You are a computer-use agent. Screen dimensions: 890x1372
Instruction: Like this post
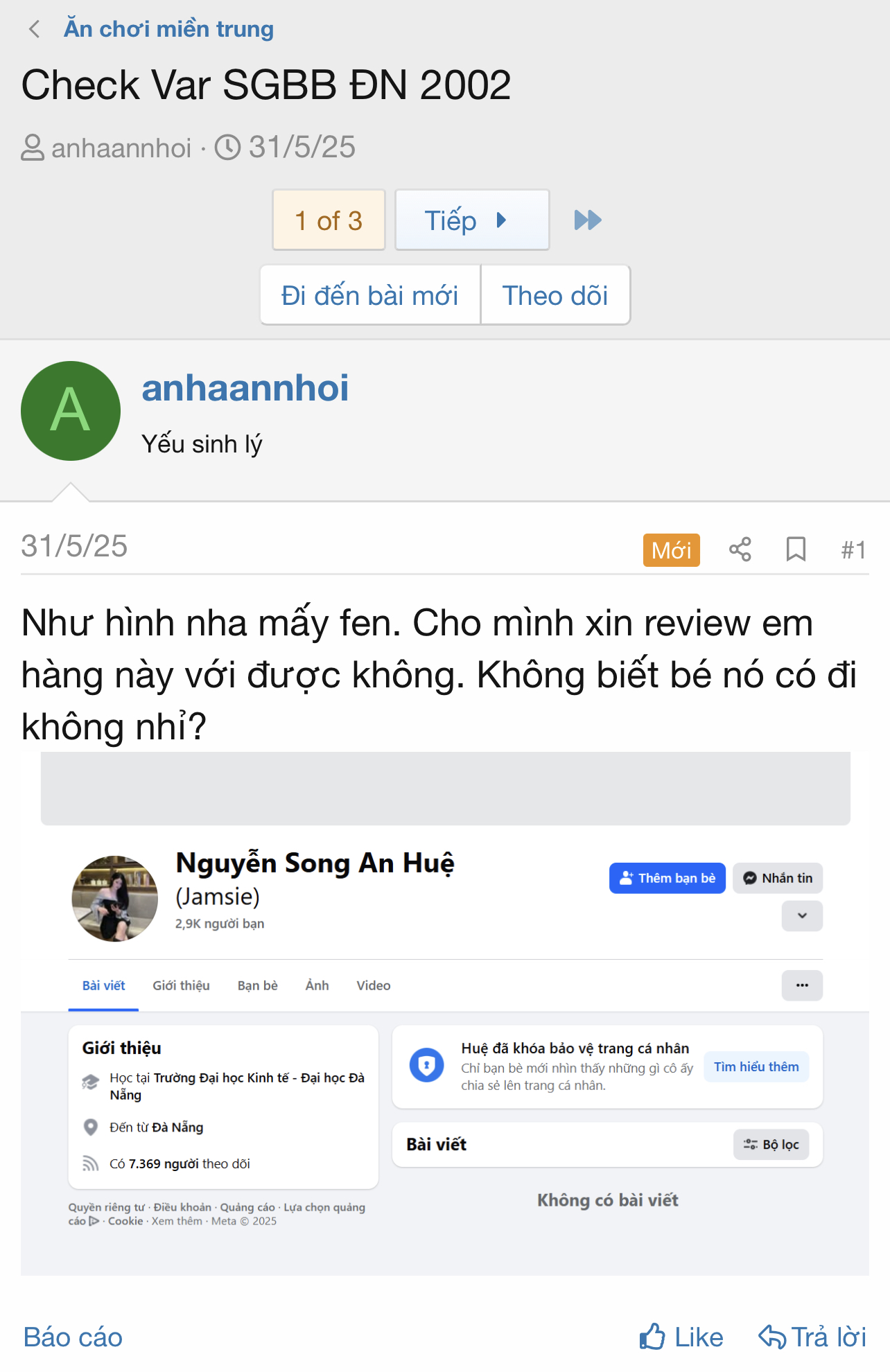681,1337
